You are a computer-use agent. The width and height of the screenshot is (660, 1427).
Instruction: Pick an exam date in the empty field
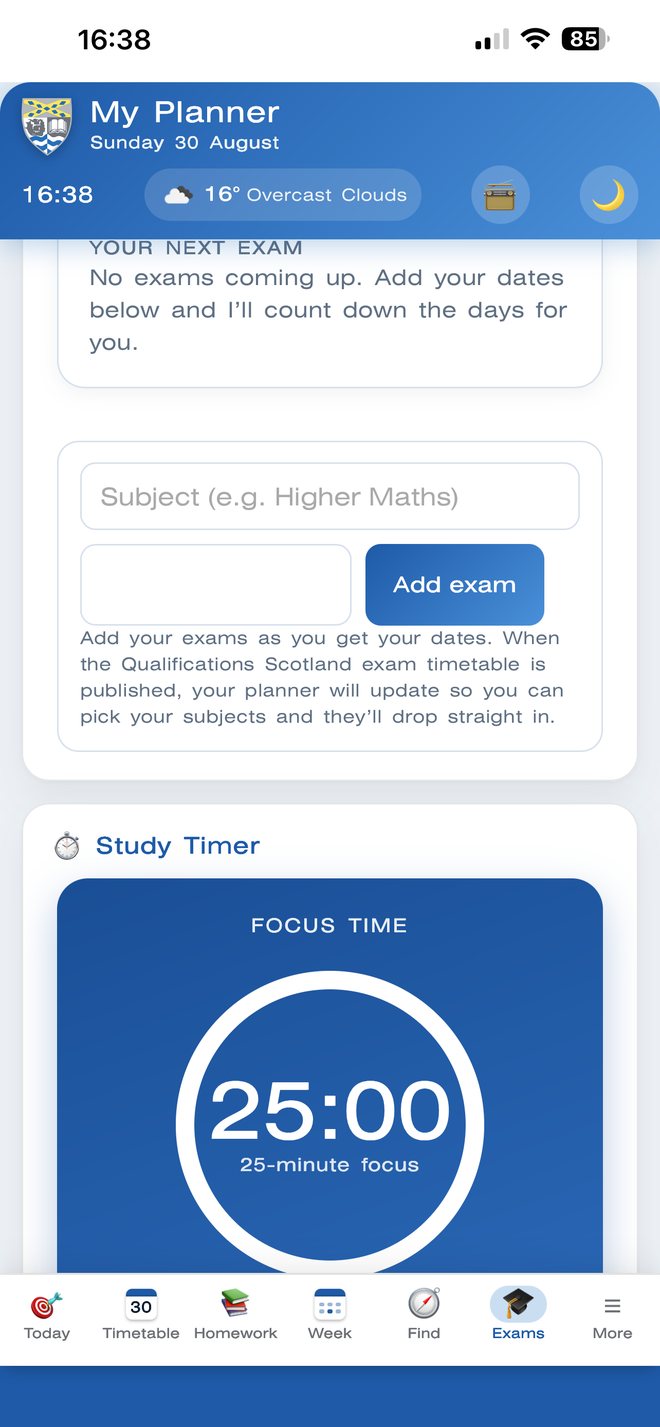tap(216, 584)
